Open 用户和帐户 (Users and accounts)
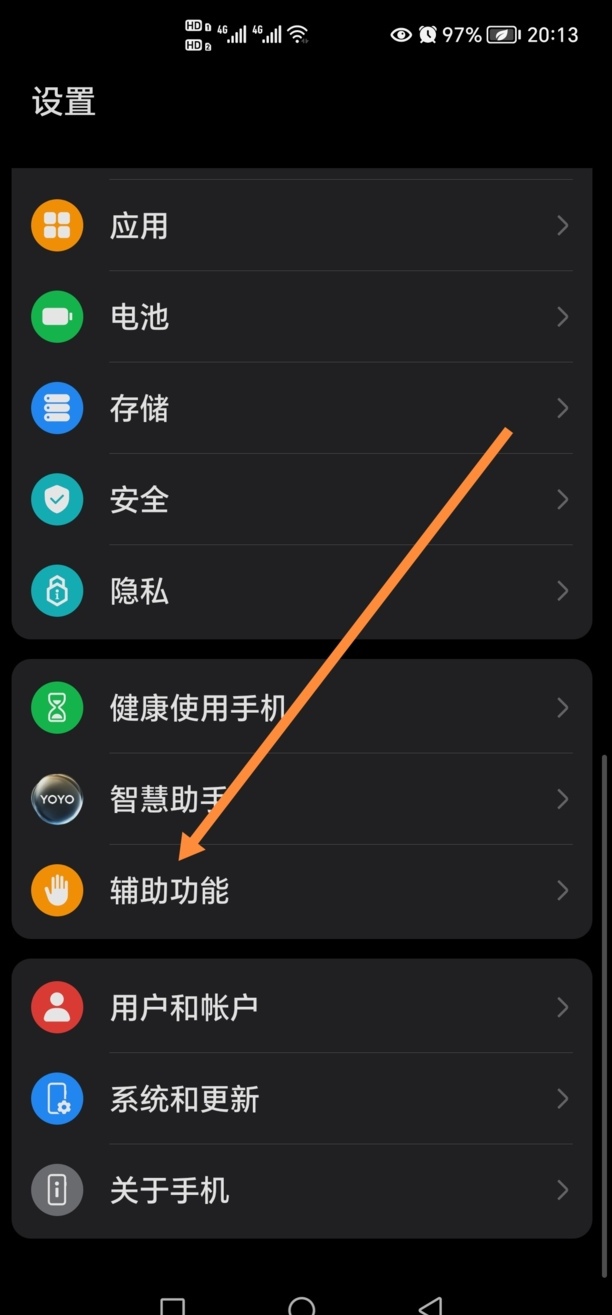Screen dimensions: 612x1315 (x=300, y=1007)
